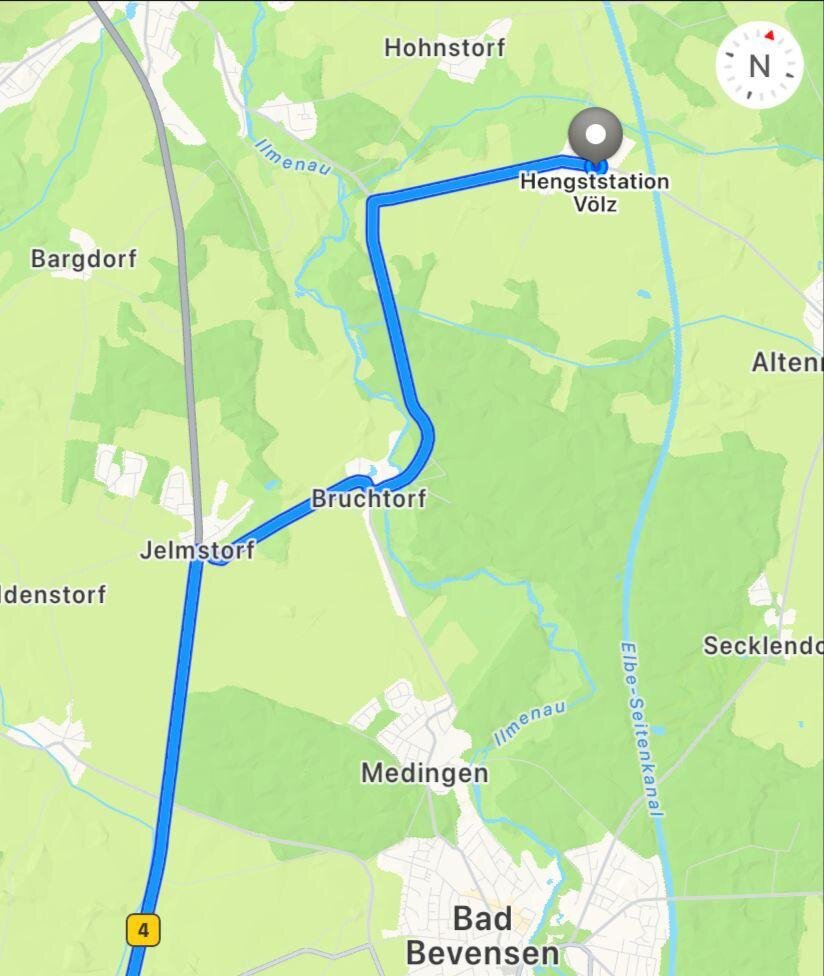Tap the compass to reset north orientation
The width and height of the screenshot is (824, 976).
click(759, 66)
